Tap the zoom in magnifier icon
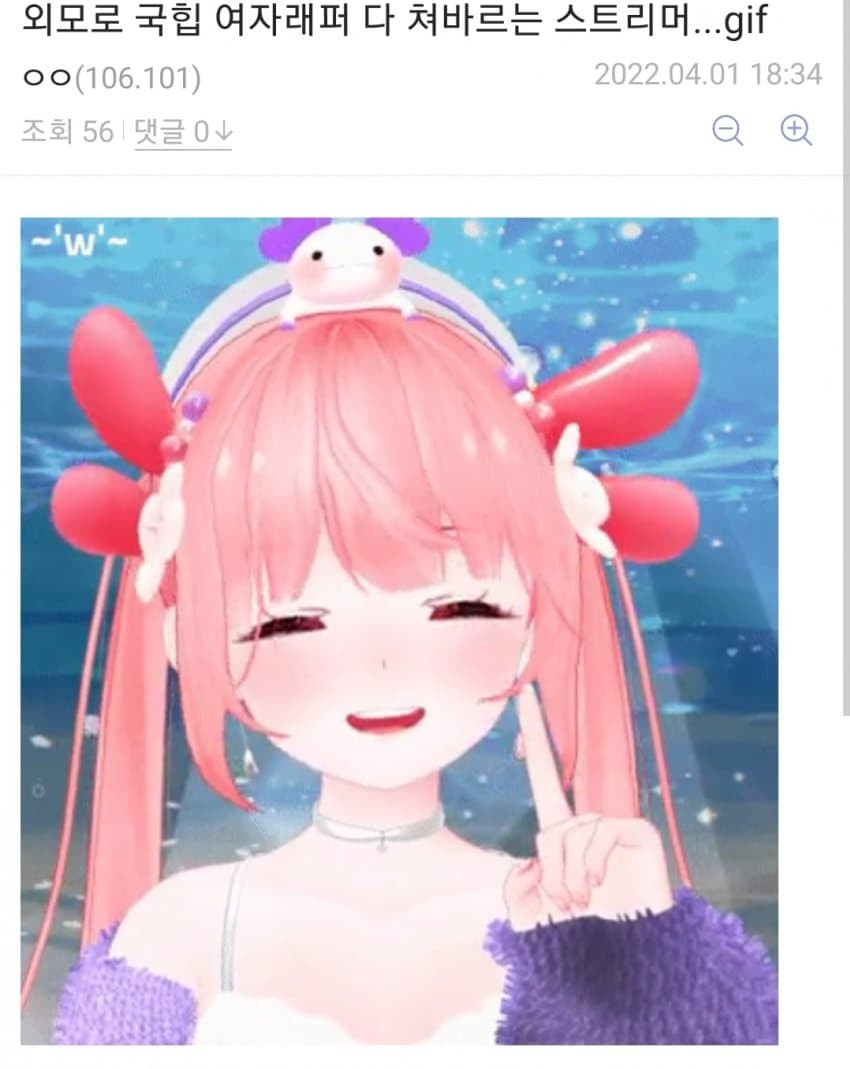 (796, 131)
